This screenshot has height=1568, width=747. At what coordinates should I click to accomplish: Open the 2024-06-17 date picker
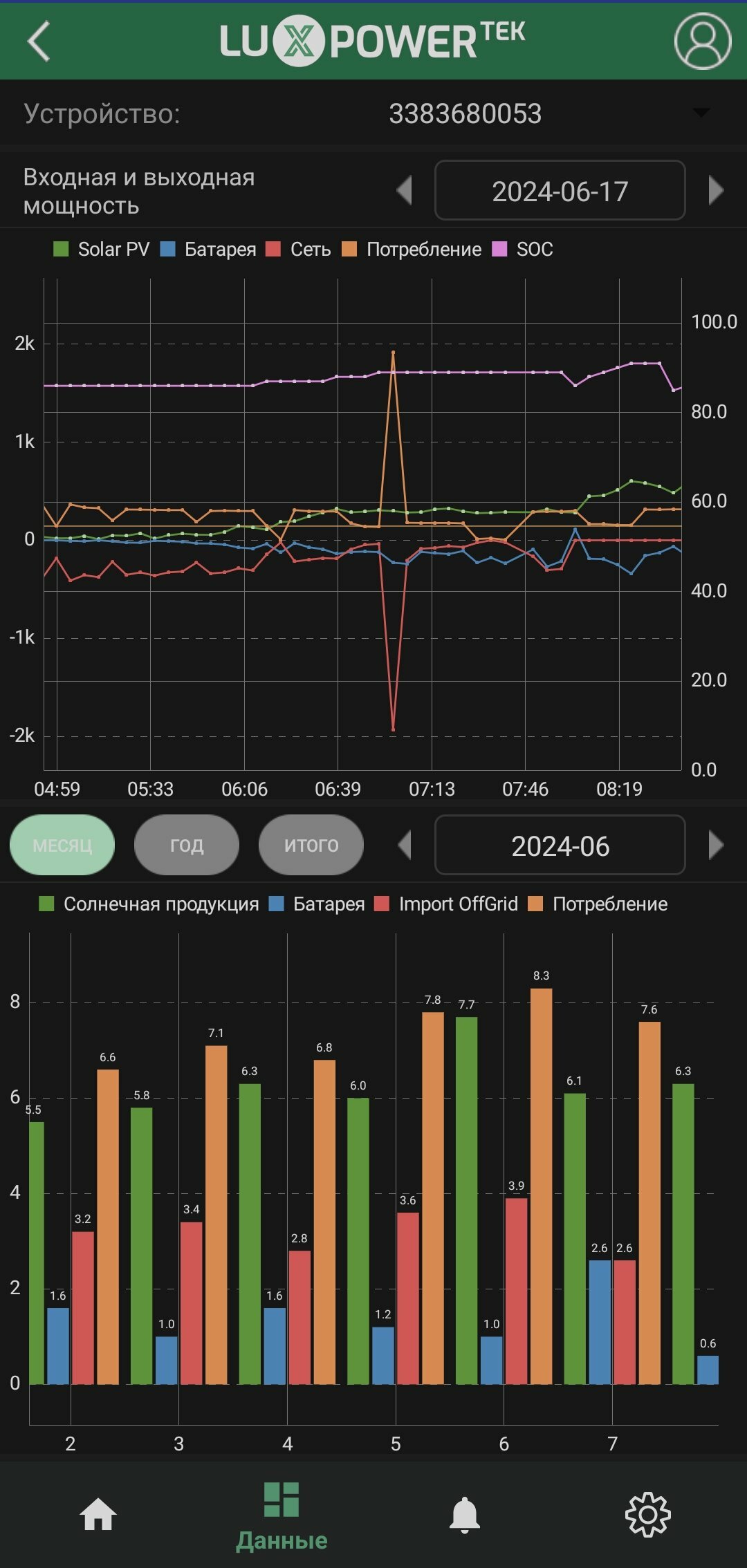[x=560, y=191]
